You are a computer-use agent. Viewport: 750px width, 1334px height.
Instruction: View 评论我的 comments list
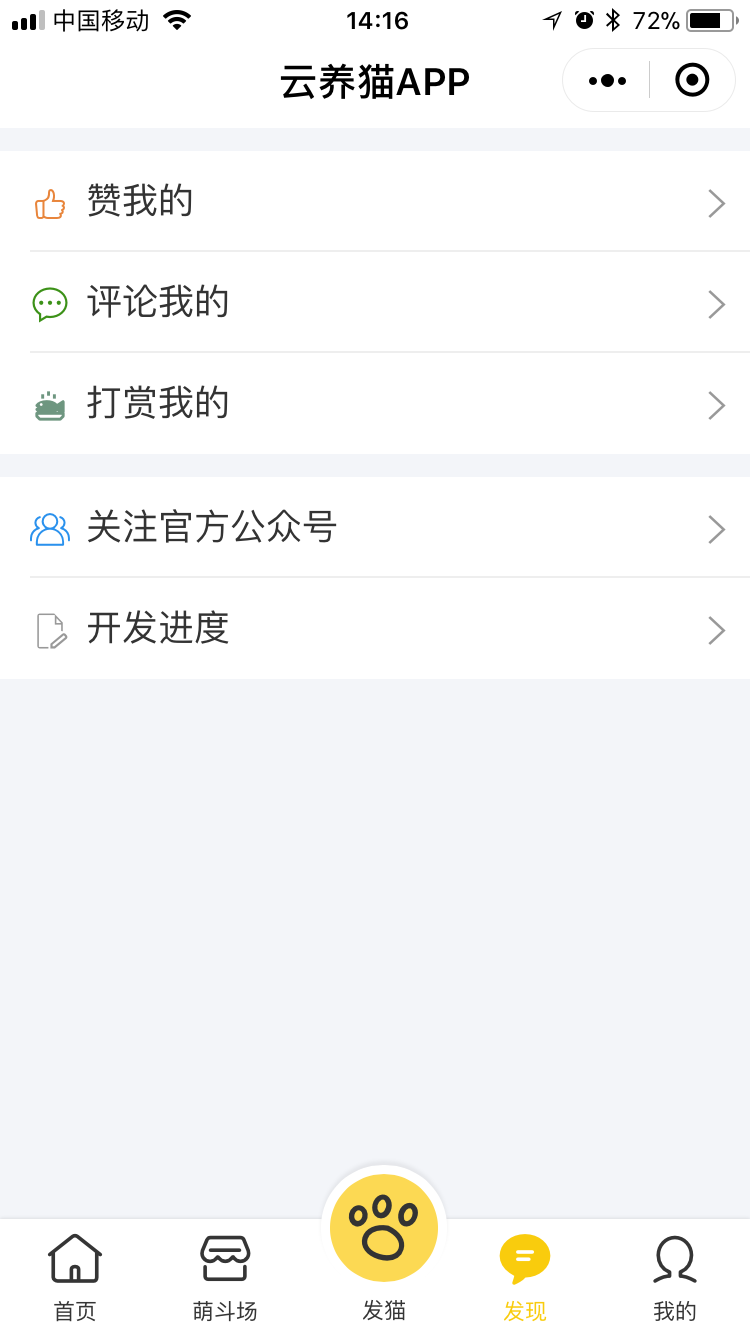click(x=375, y=302)
